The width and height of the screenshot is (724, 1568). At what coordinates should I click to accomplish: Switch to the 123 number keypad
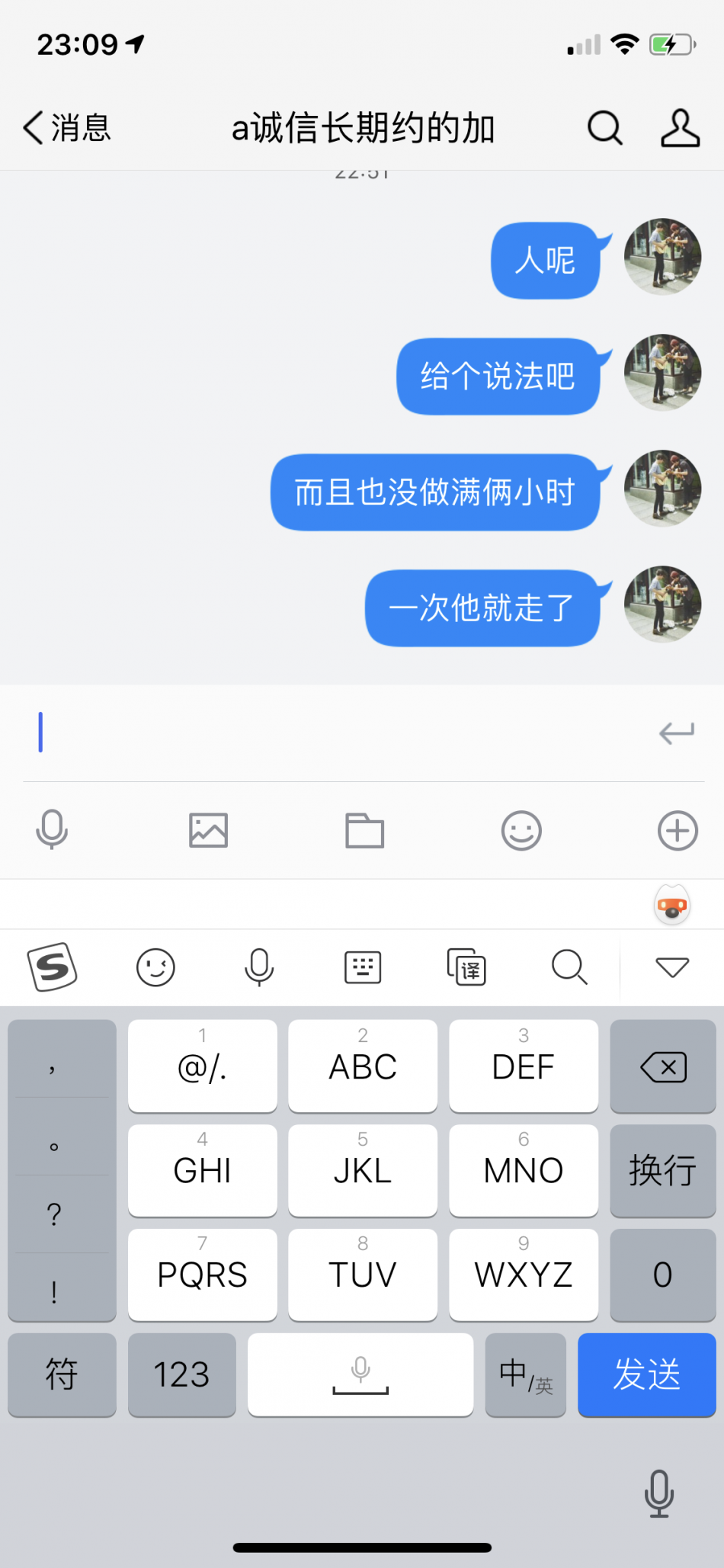coord(181,1374)
